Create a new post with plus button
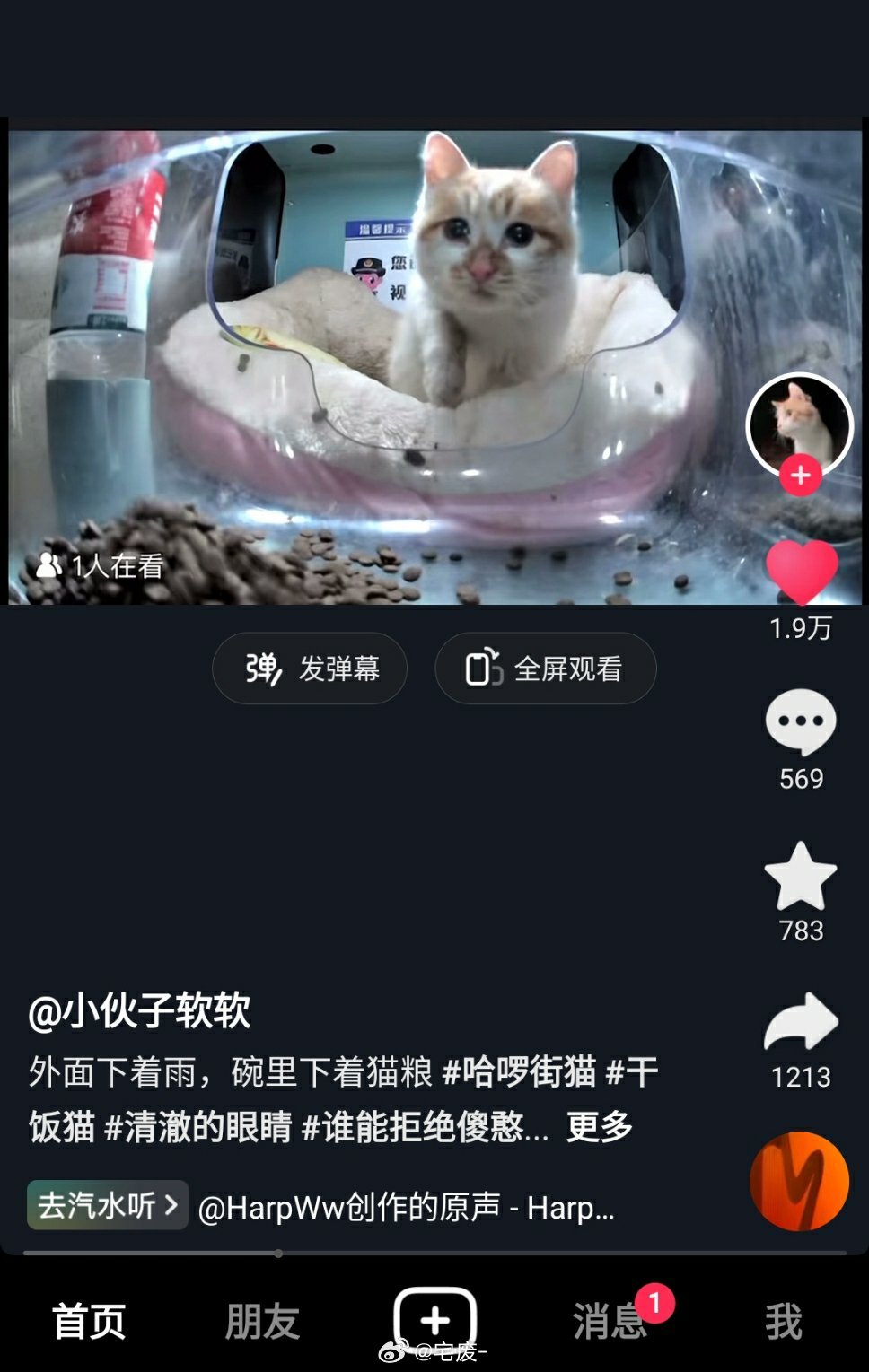Viewport: 869px width, 1372px height. point(434,1320)
